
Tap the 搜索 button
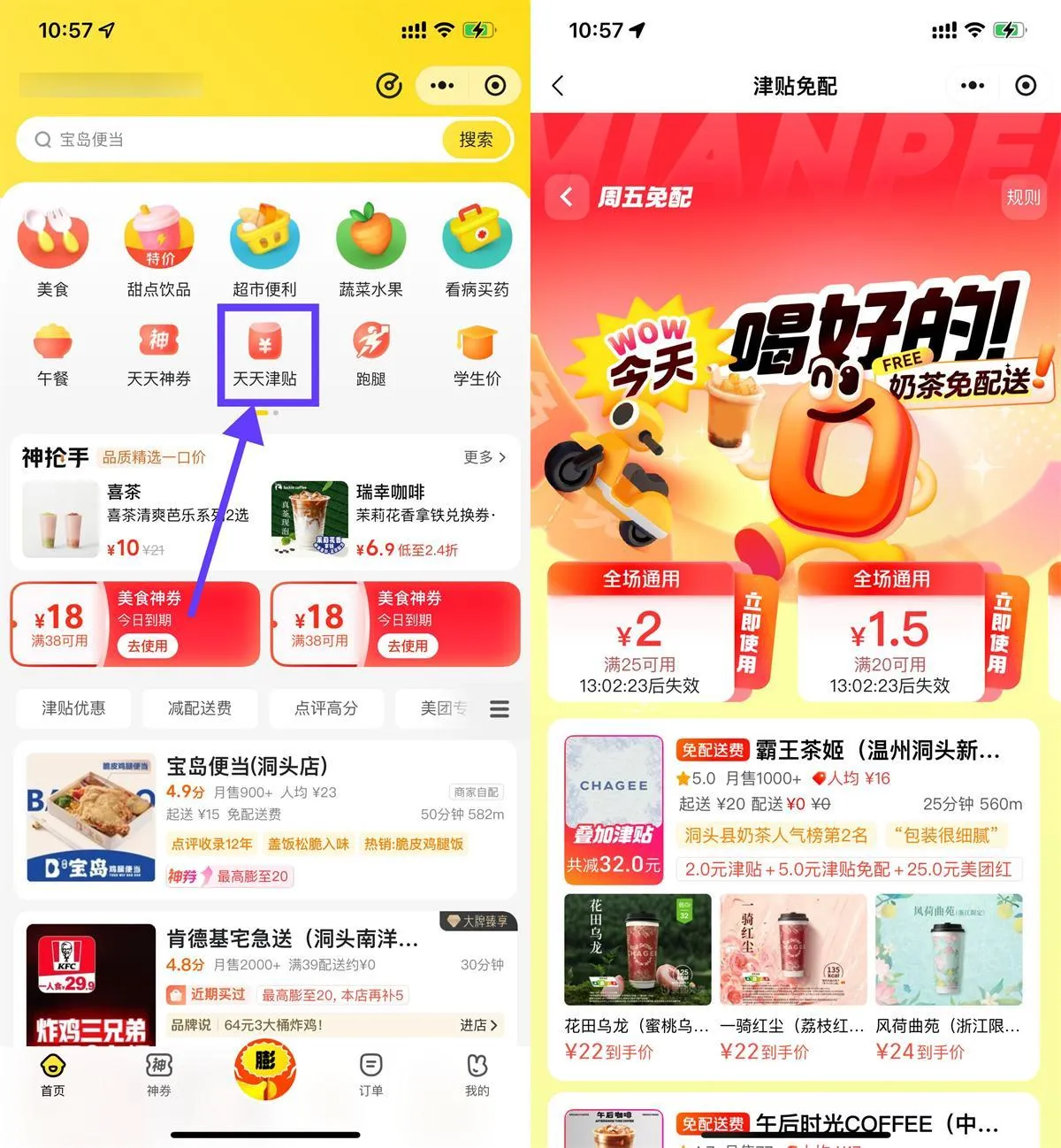tap(476, 140)
